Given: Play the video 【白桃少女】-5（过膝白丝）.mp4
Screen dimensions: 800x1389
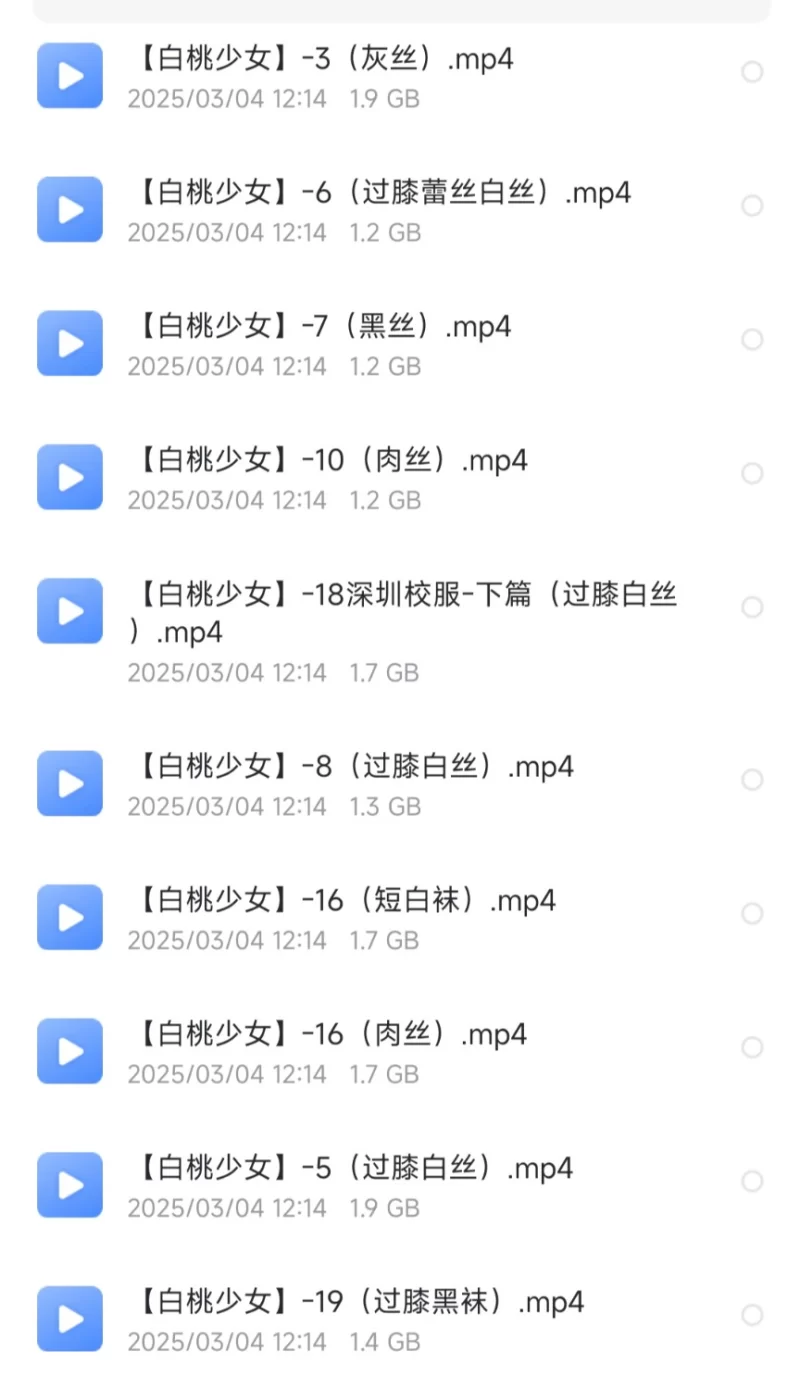Looking at the screenshot, I should pyautogui.click(x=69, y=1186).
